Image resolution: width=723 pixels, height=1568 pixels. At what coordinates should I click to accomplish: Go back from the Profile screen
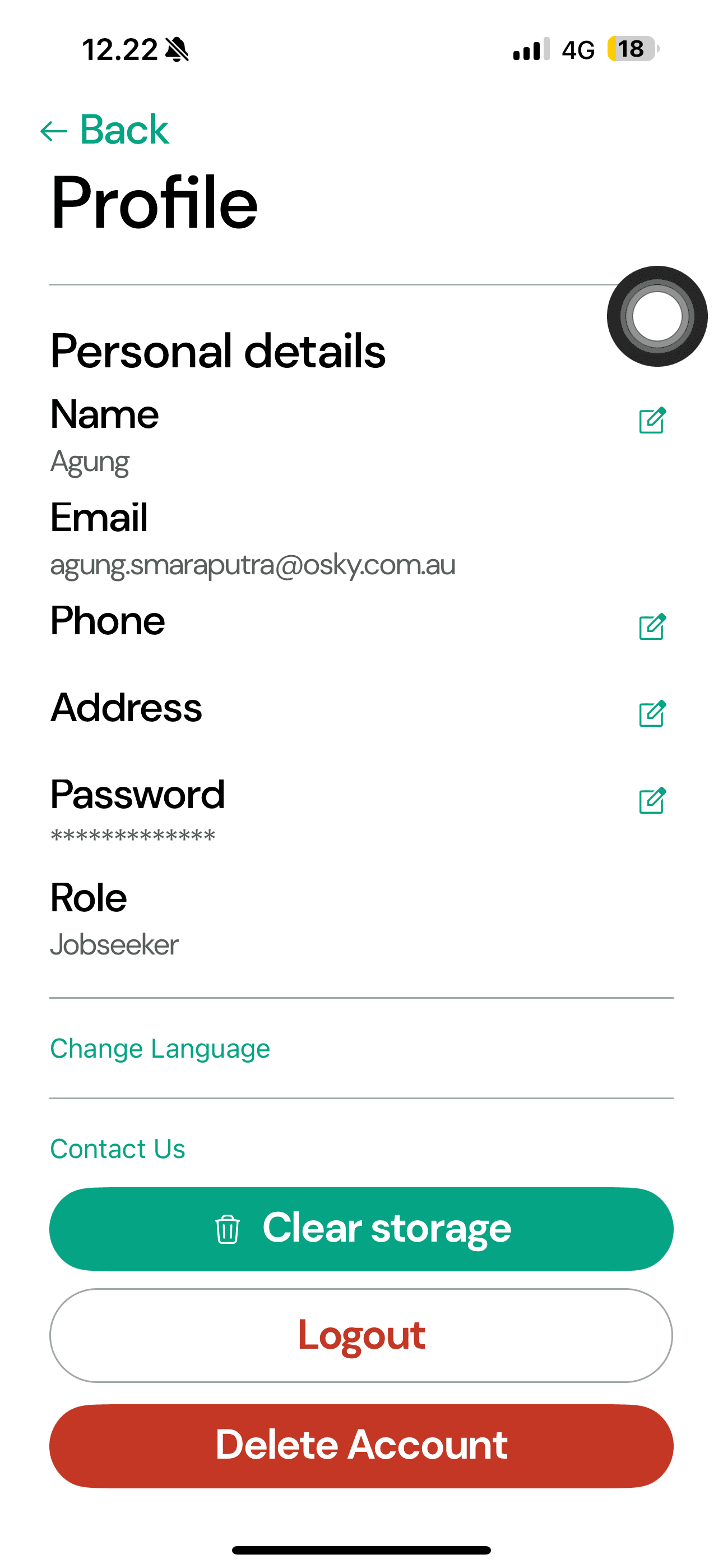[105, 130]
